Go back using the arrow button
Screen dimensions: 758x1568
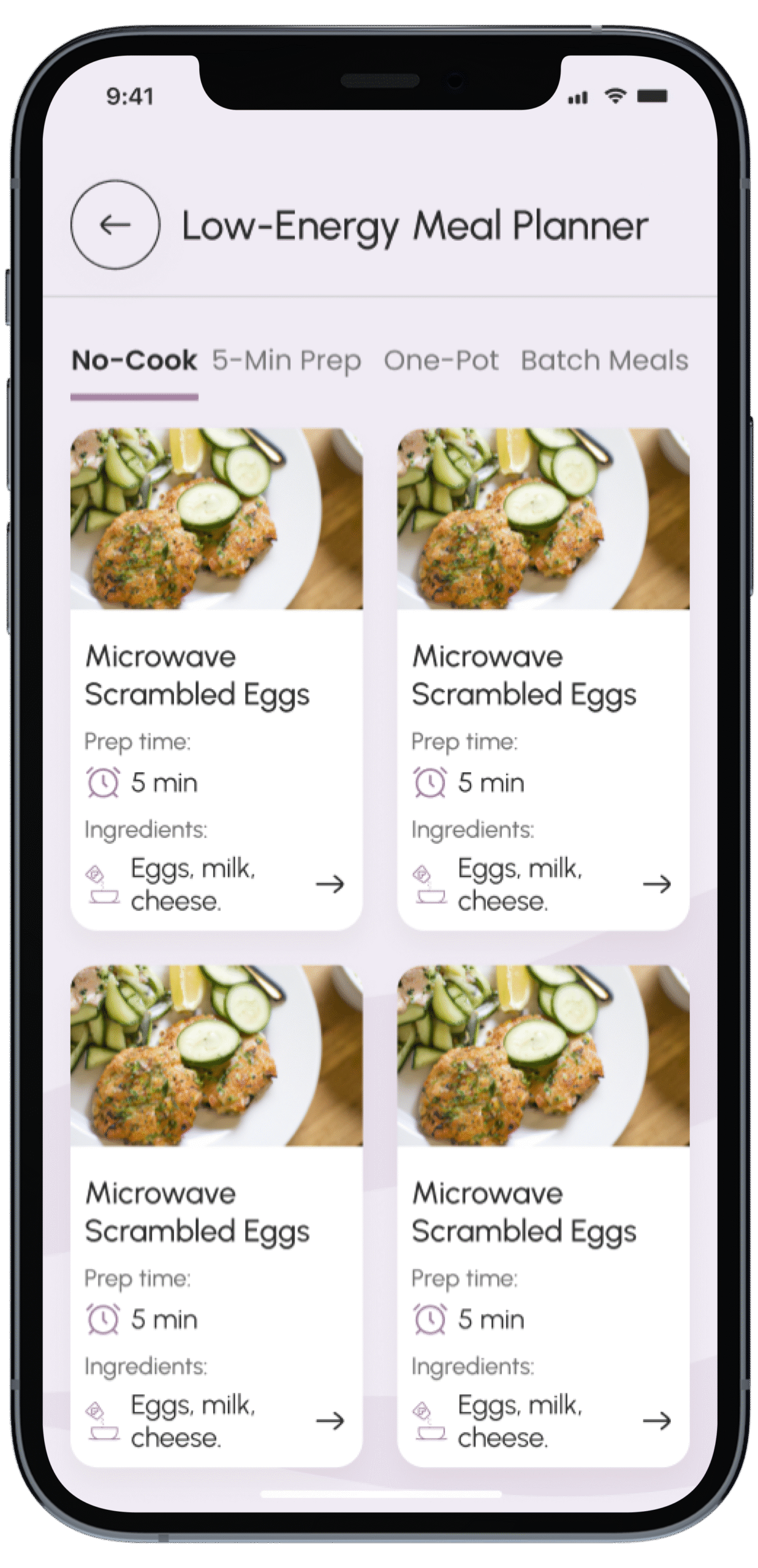click(115, 225)
